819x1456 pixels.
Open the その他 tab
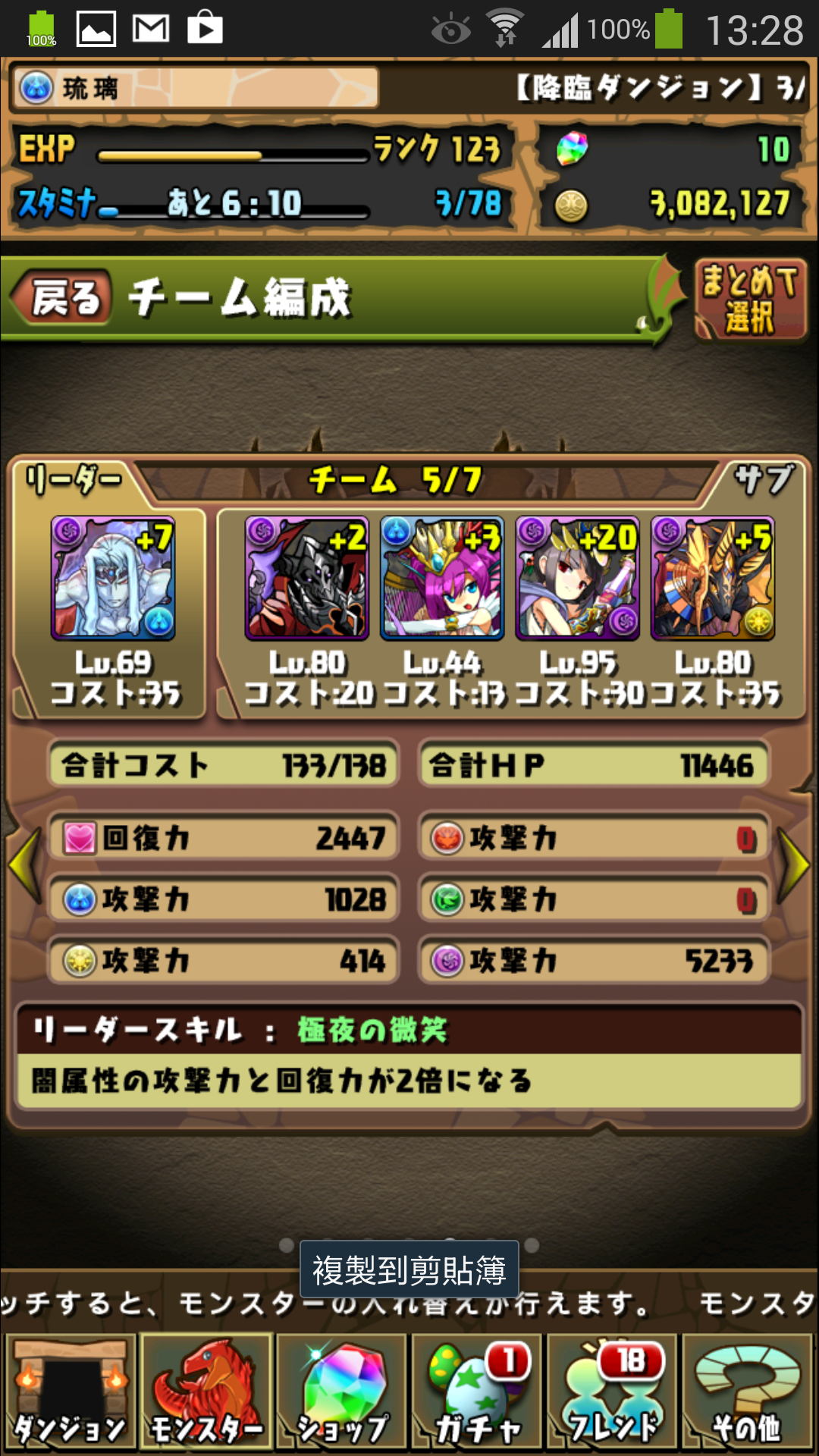[x=748, y=1392]
